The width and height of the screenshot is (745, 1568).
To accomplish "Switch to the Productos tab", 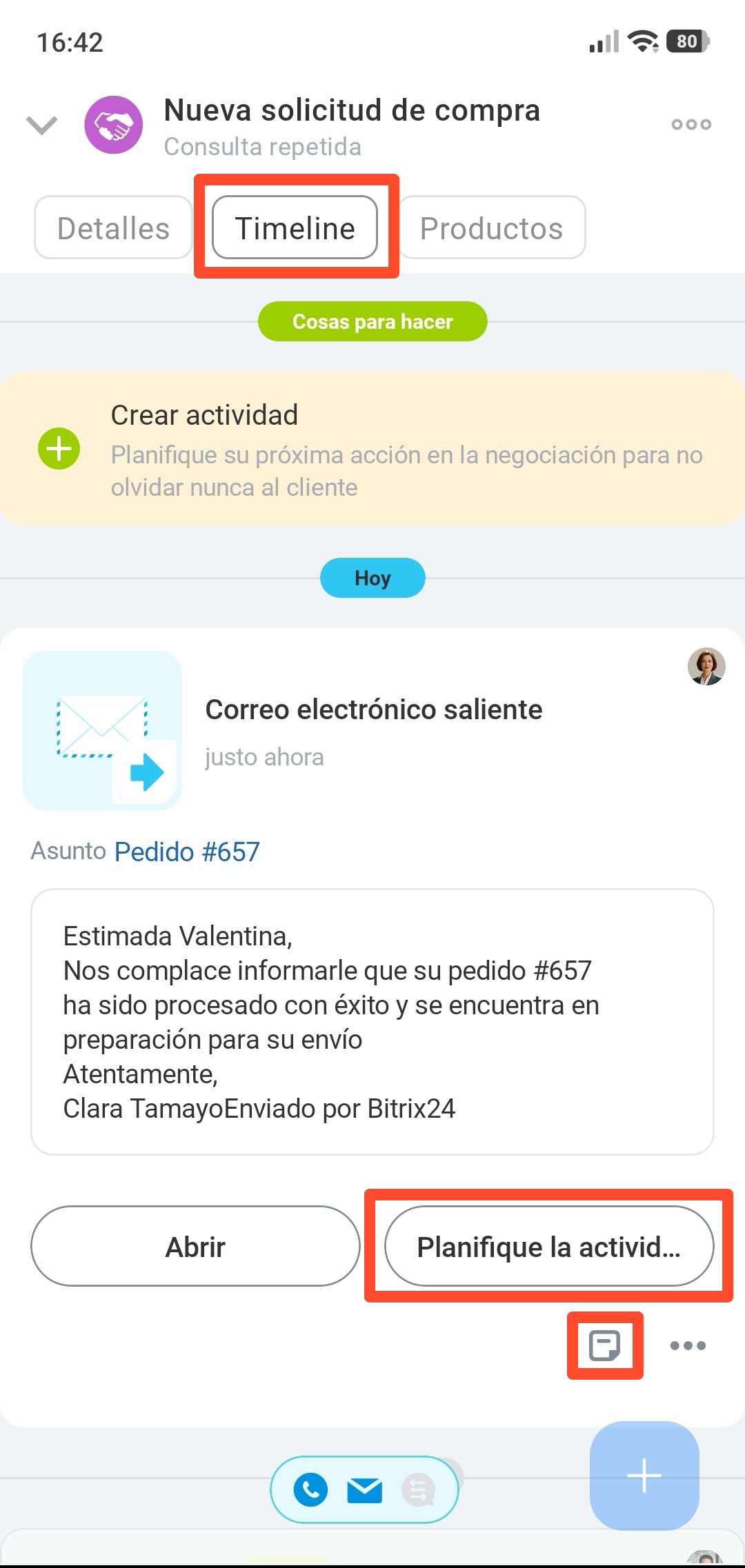I will coord(491,228).
